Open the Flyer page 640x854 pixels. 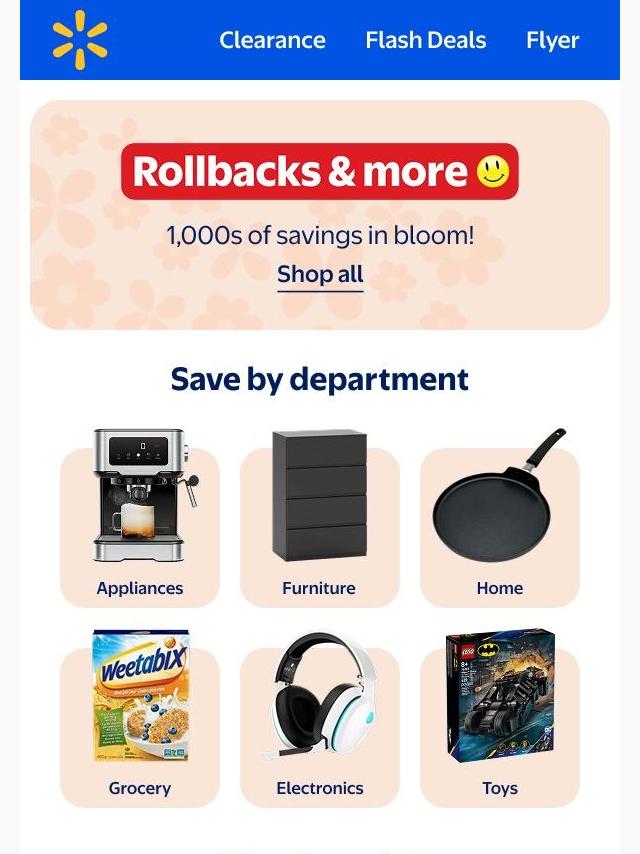coord(552,40)
